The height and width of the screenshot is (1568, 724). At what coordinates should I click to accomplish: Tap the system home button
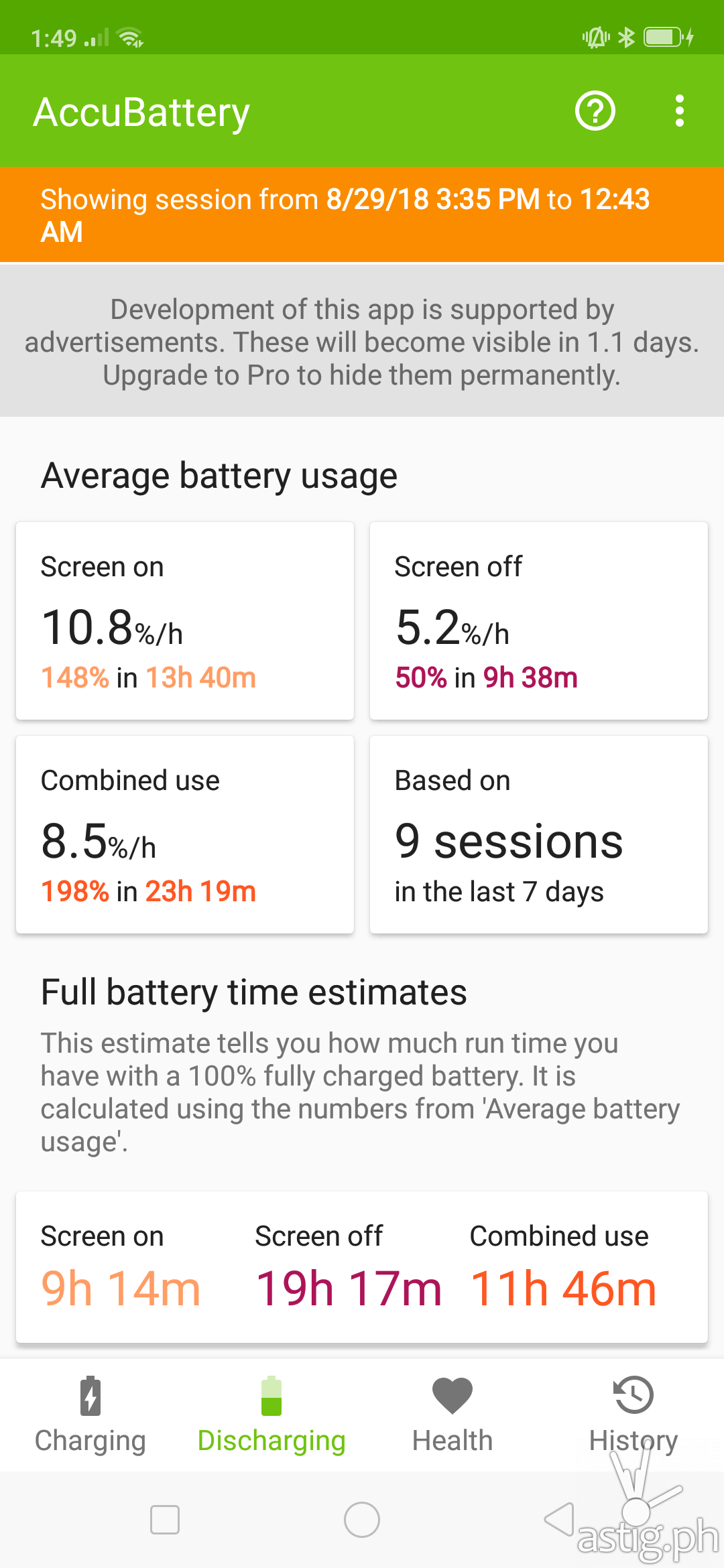[x=362, y=1520]
